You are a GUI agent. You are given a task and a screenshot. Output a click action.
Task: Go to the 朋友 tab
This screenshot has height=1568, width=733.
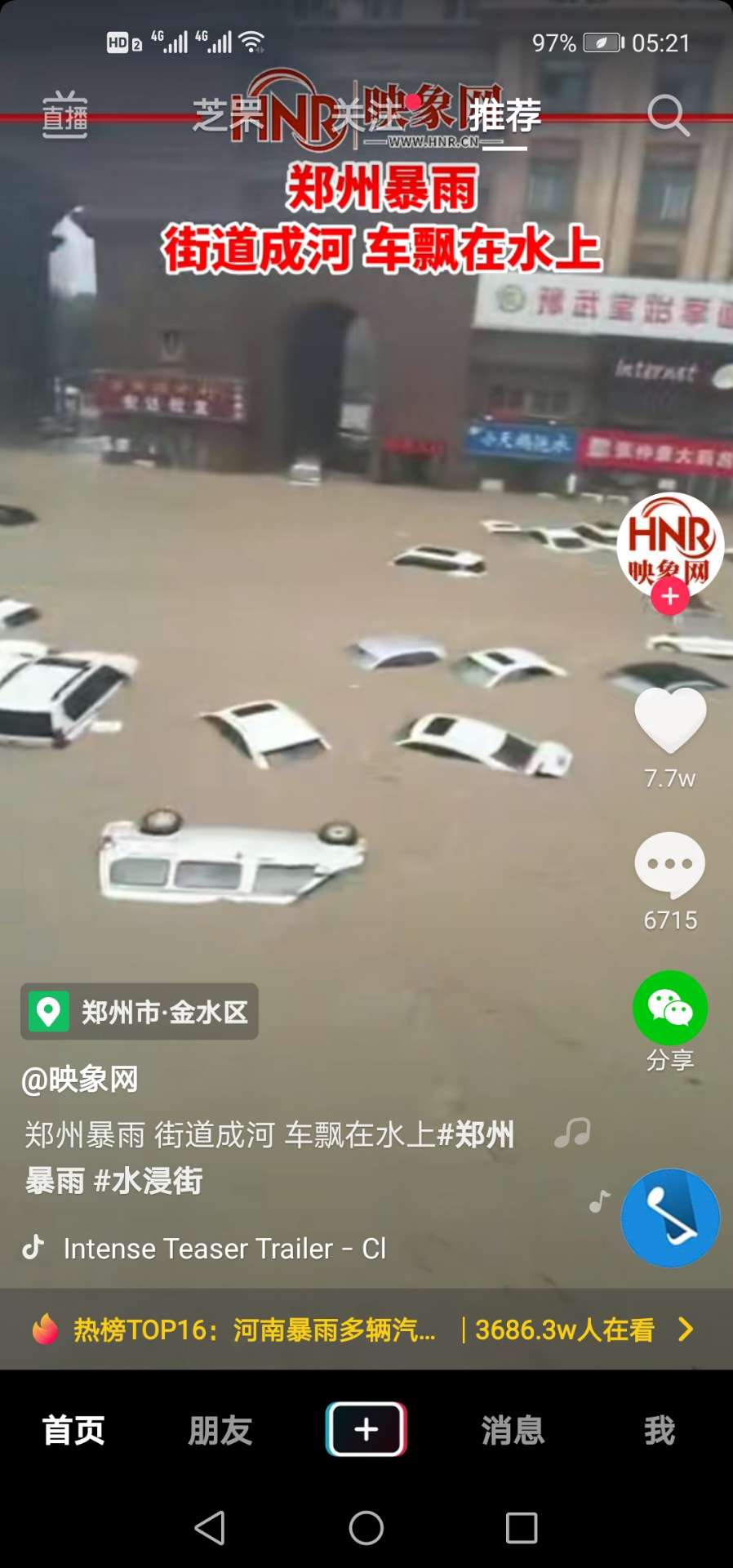[x=220, y=1431]
